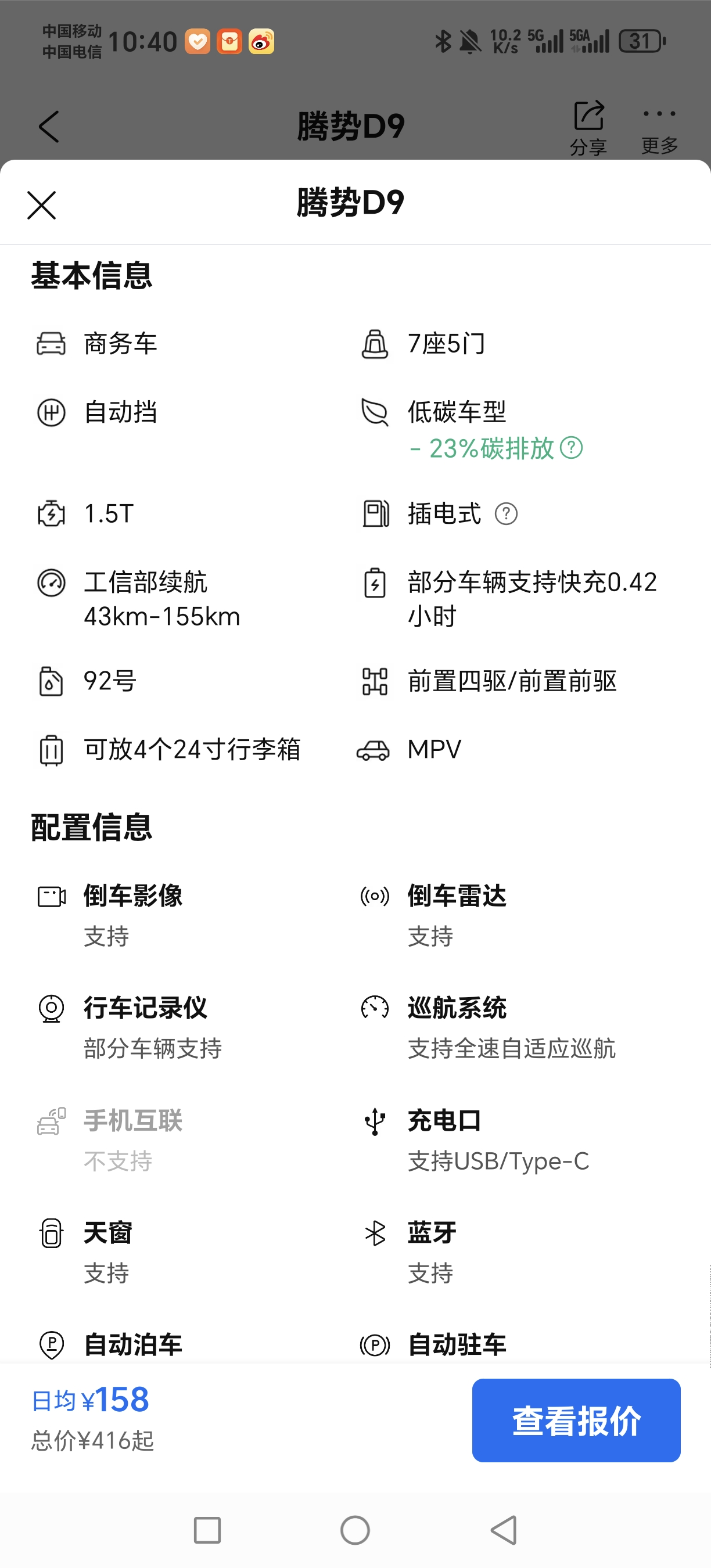This screenshot has width=711, height=1568.
Task: Share the 腾势D9 page
Action: pyautogui.click(x=588, y=127)
